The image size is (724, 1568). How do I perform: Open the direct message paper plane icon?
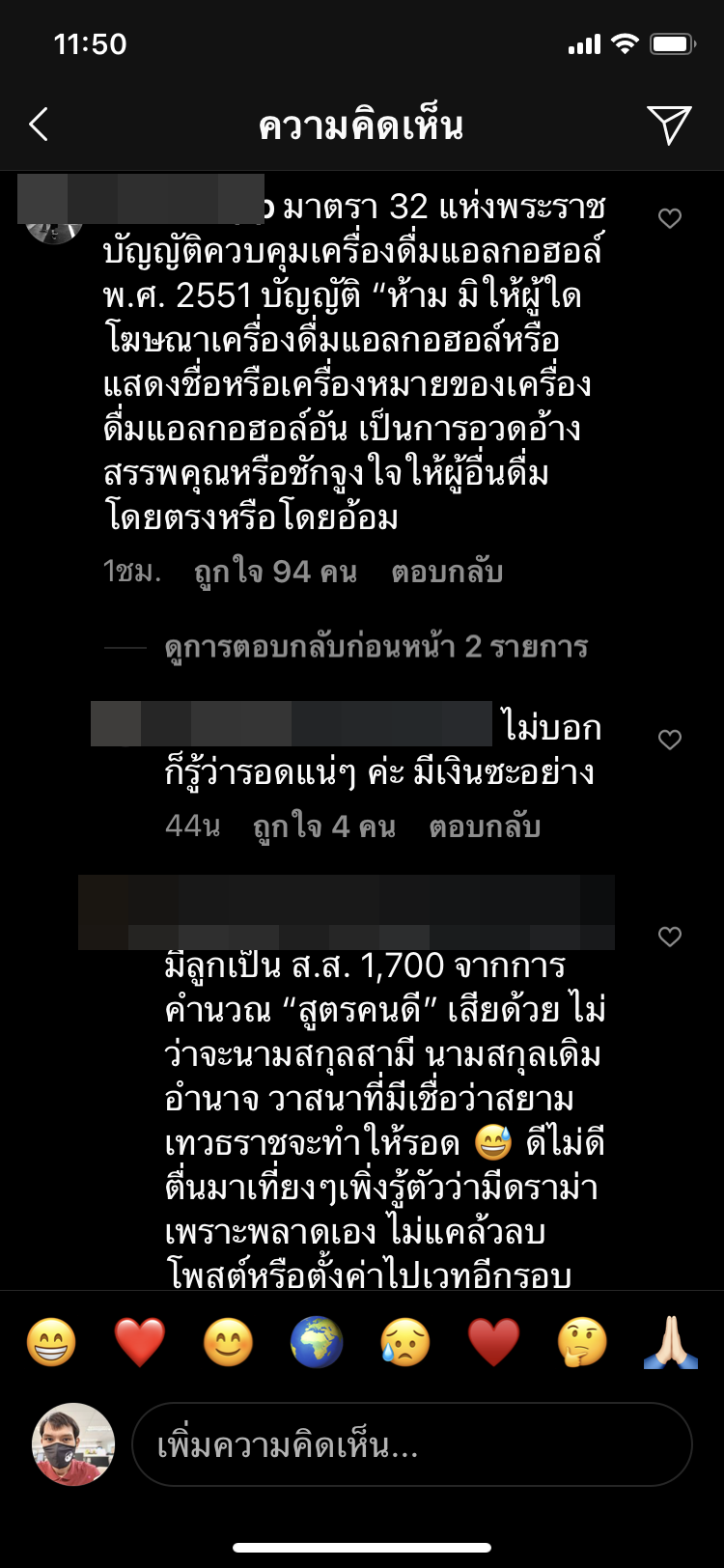tap(669, 125)
